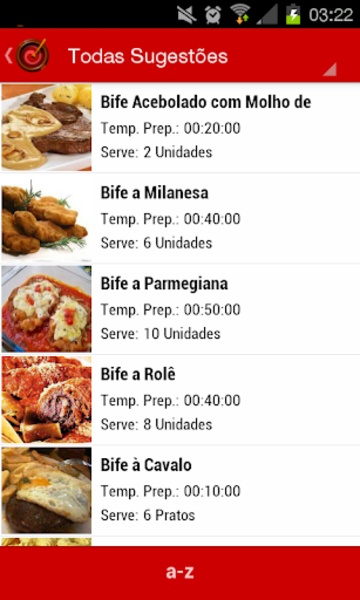Screen dimensions: 360x600
Task: Open the Bife Acebolado com Molho recipe
Action: pos(180,127)
